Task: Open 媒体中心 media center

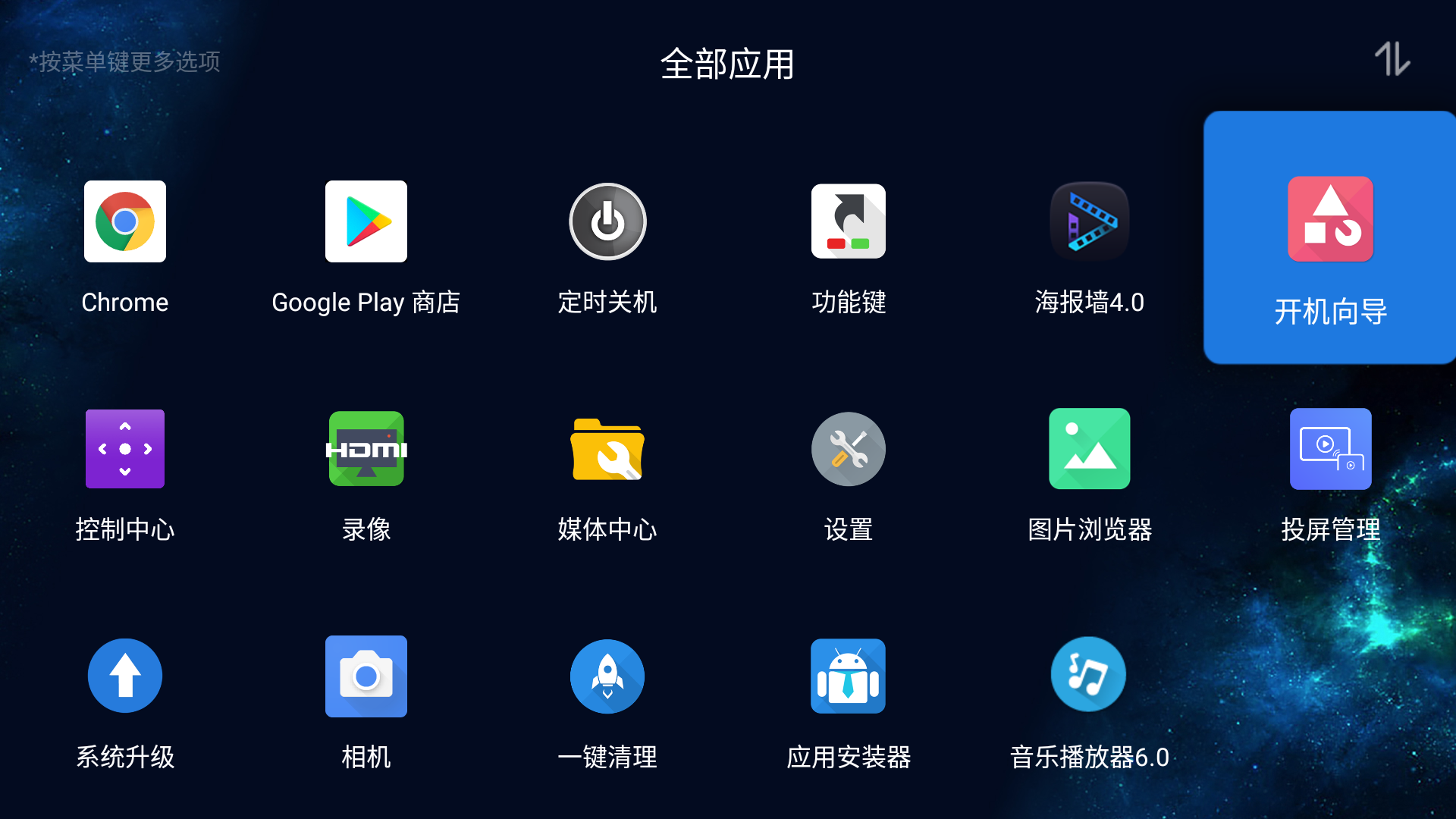Action: pyautogui.click(x=607, y=449)
